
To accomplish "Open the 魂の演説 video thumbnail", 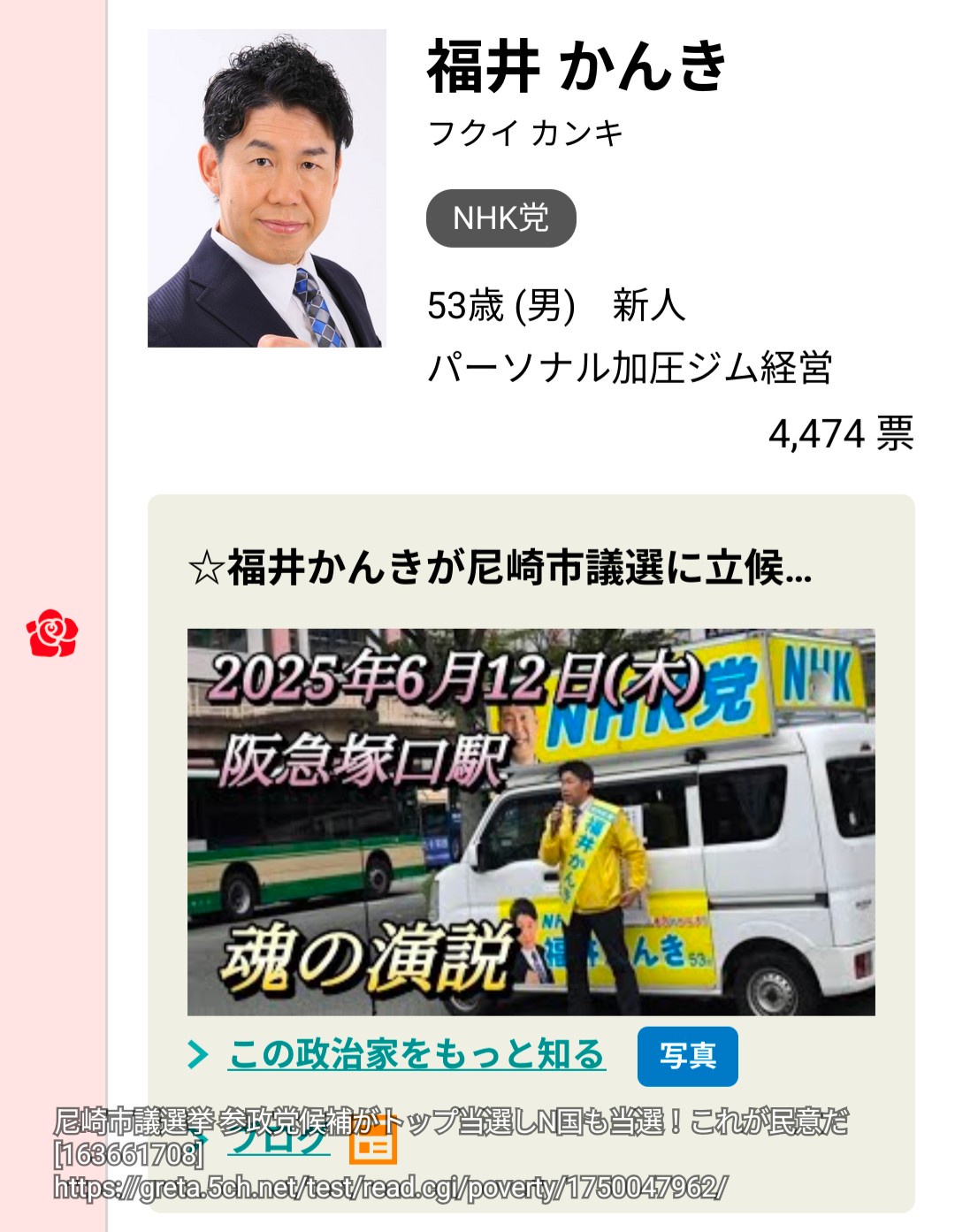I will click(531, 822).
